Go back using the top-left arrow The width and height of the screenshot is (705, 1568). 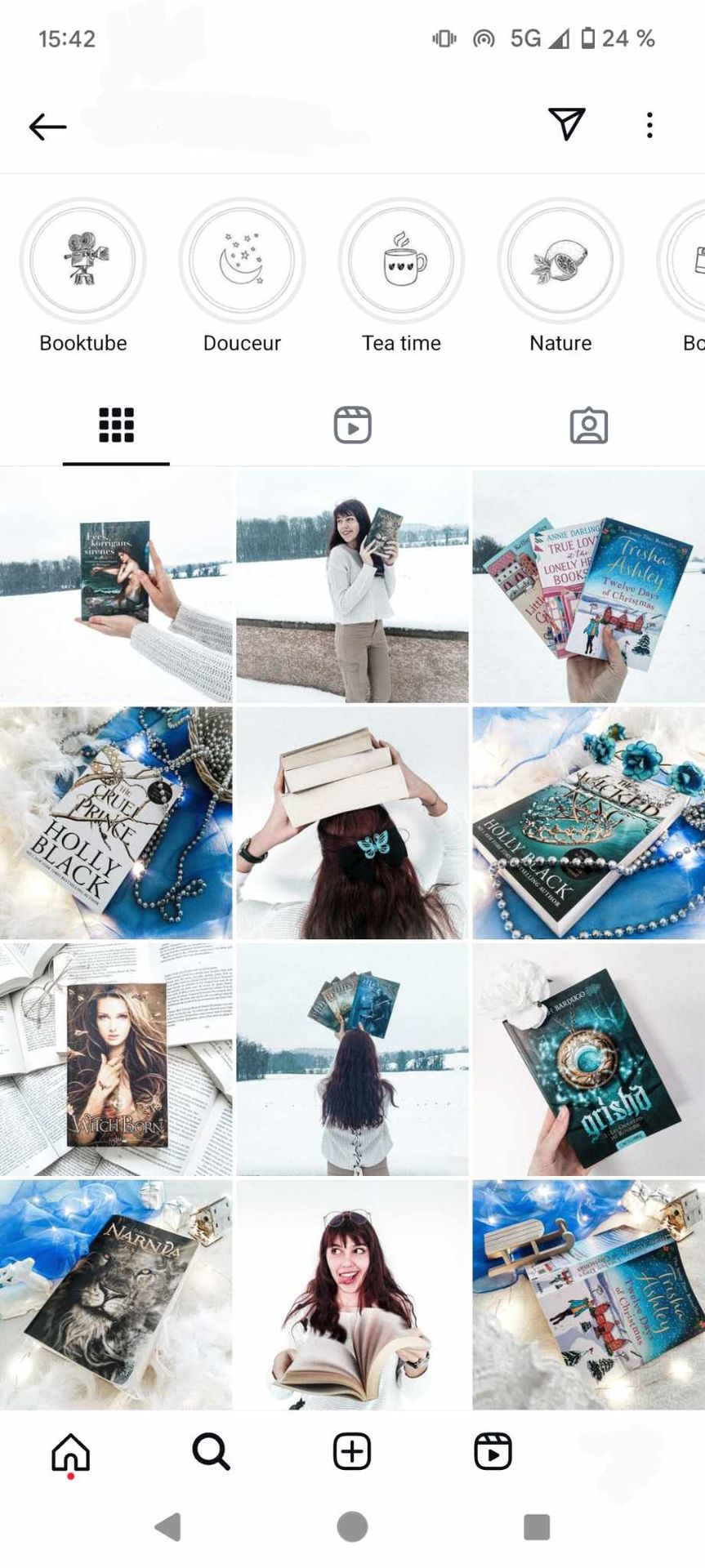pyautogui.click(x=47, y=127)
